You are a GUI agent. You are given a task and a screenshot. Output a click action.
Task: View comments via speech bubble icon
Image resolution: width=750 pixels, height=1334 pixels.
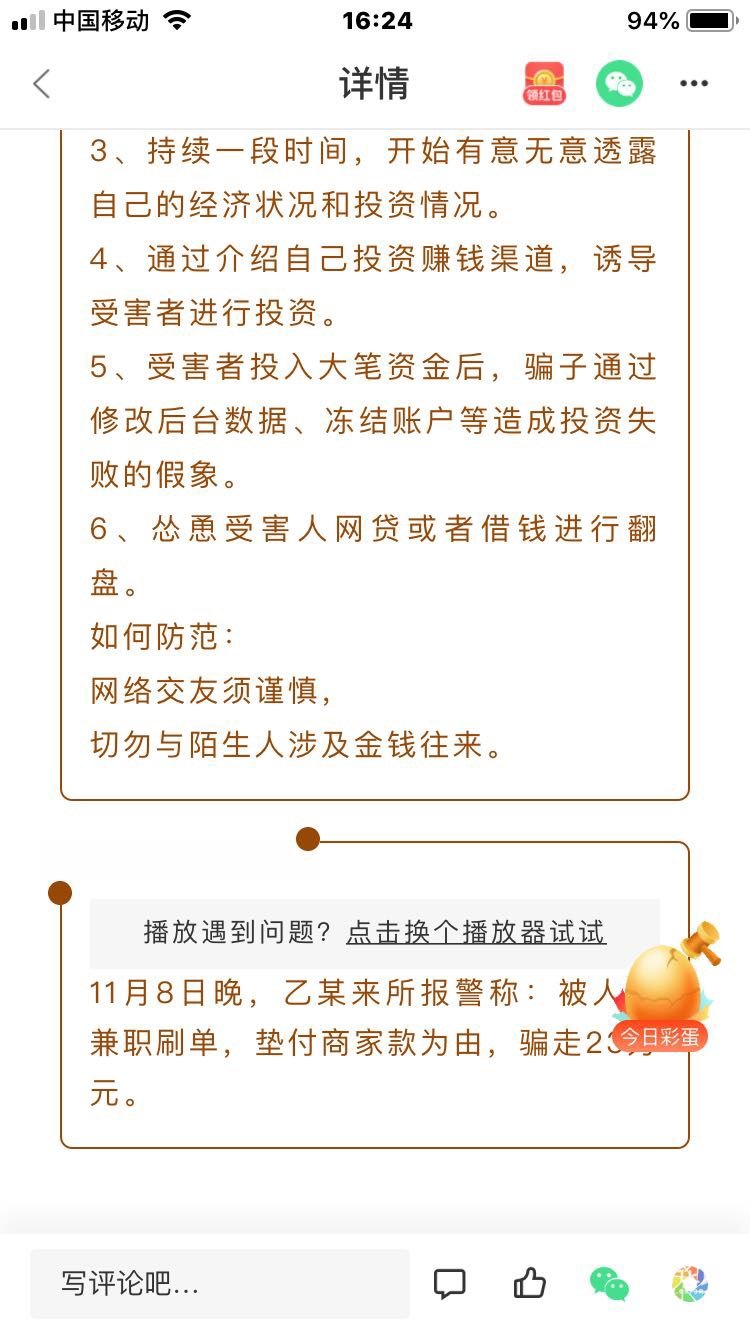[450, 1283]
